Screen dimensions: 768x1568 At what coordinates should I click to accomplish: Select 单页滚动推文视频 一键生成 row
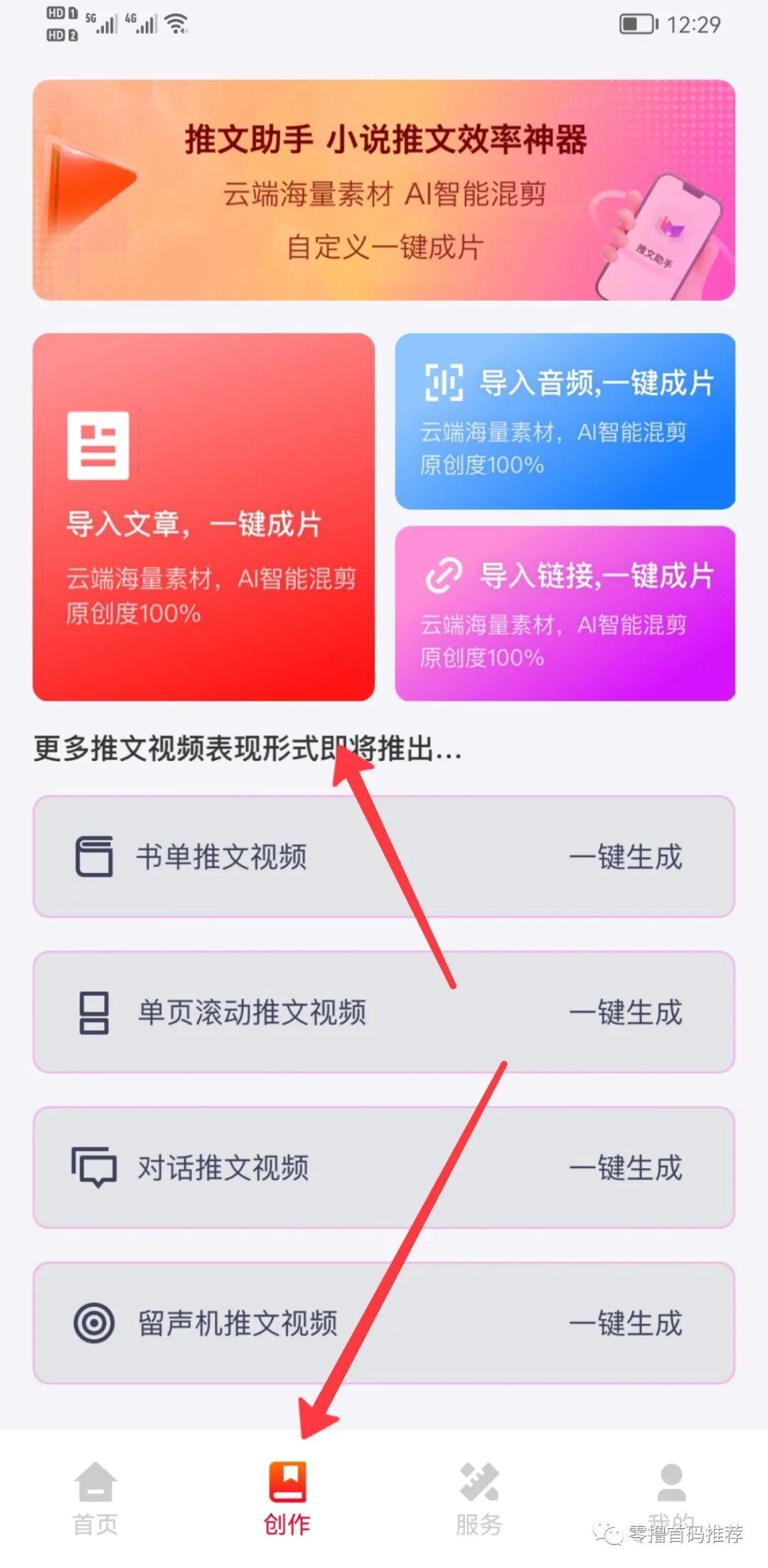(x=384, y=1012)
